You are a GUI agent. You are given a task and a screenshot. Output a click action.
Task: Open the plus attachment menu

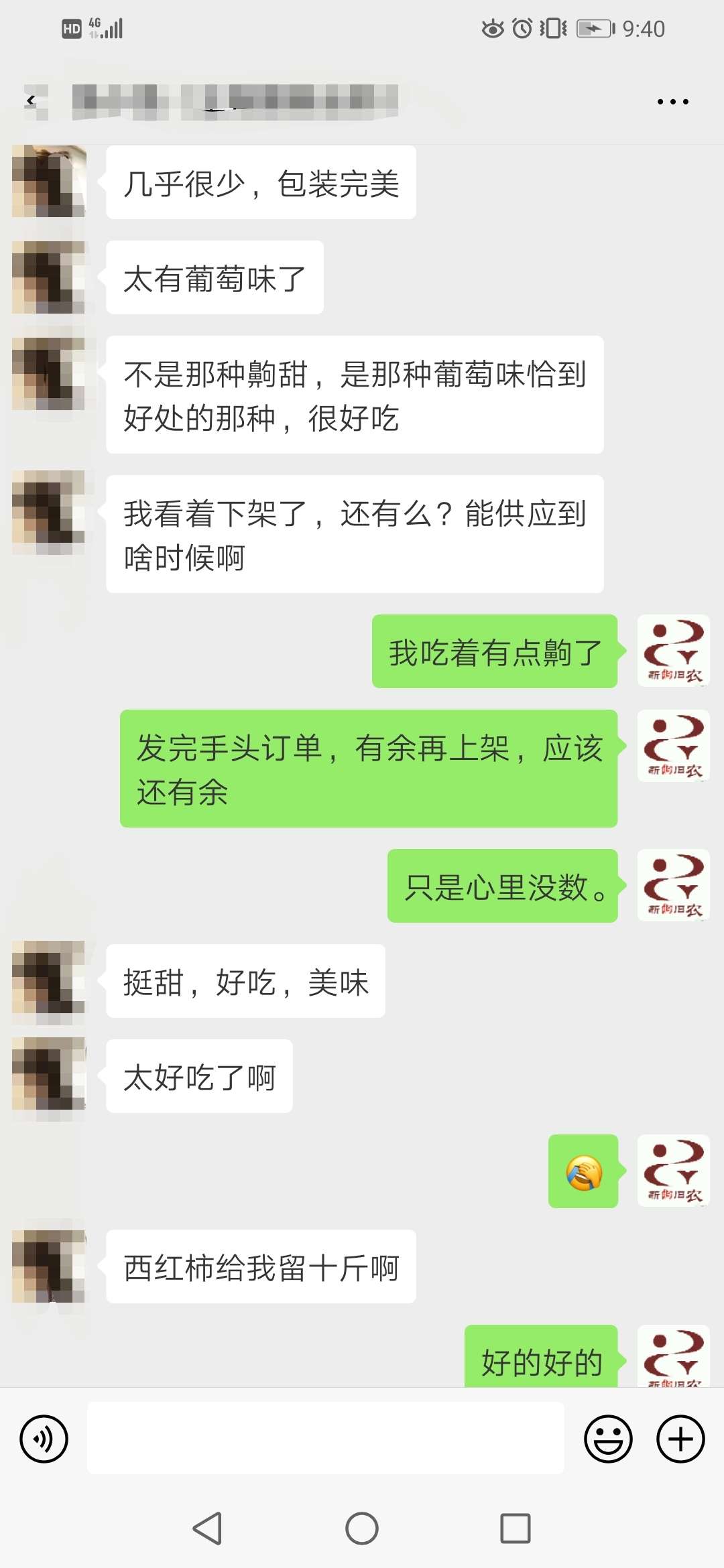(x=680, y=1439)
